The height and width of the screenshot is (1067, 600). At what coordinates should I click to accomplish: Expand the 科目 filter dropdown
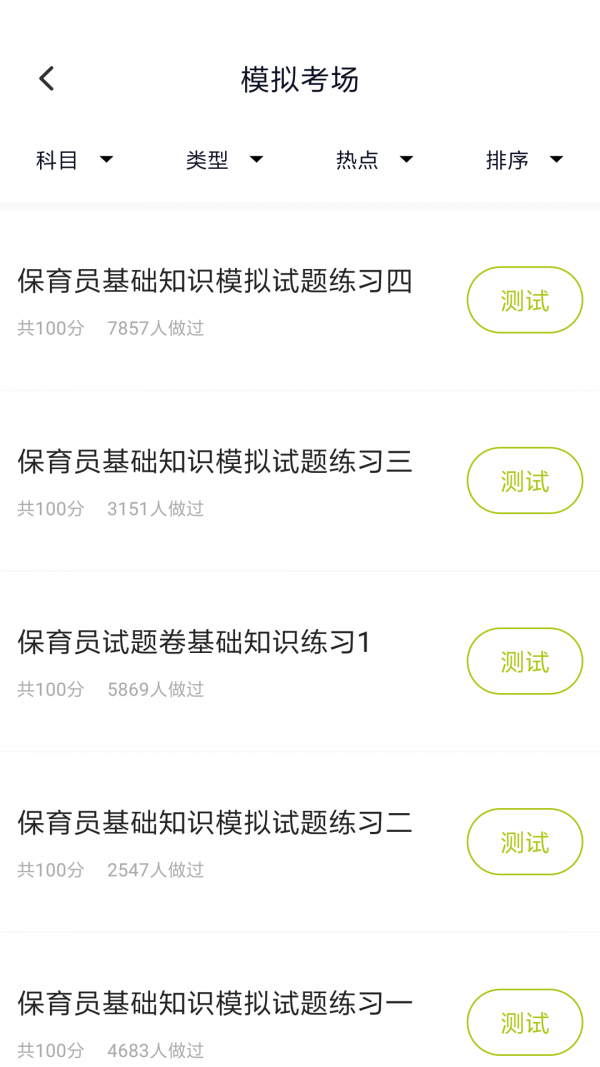pos(75,160)
